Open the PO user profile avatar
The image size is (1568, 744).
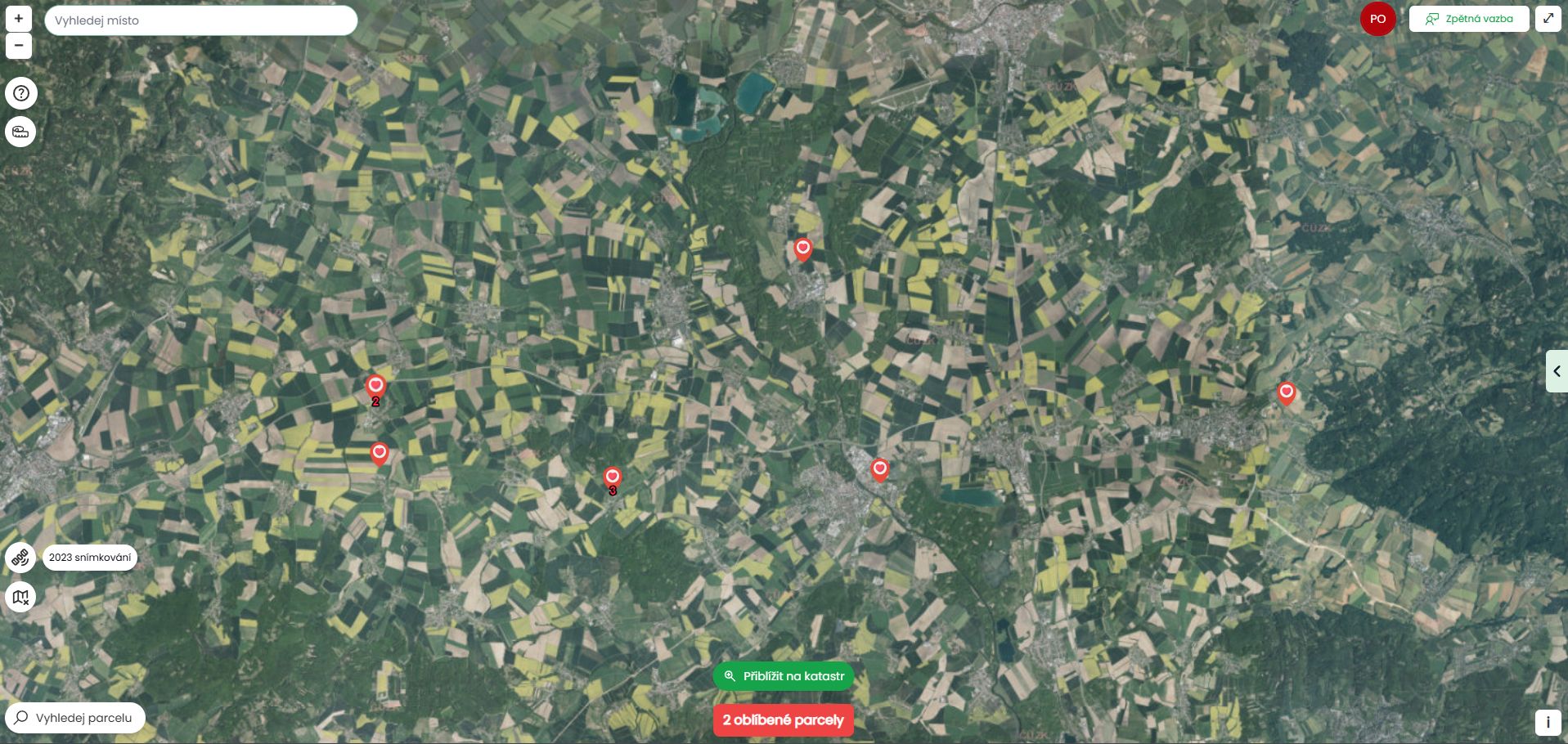pyautogui.click(x=1377, y=19)
